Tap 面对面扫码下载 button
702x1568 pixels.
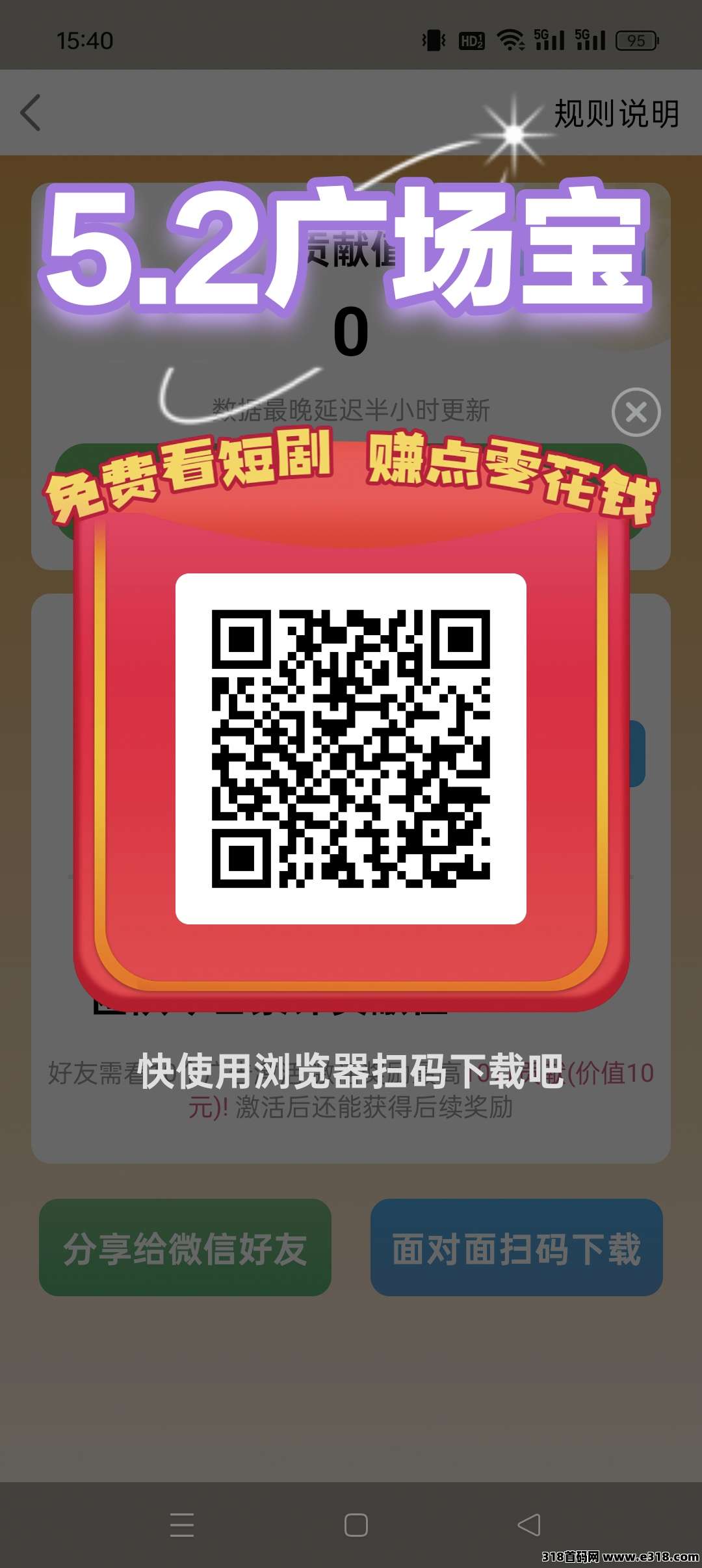pos(517,1248)
